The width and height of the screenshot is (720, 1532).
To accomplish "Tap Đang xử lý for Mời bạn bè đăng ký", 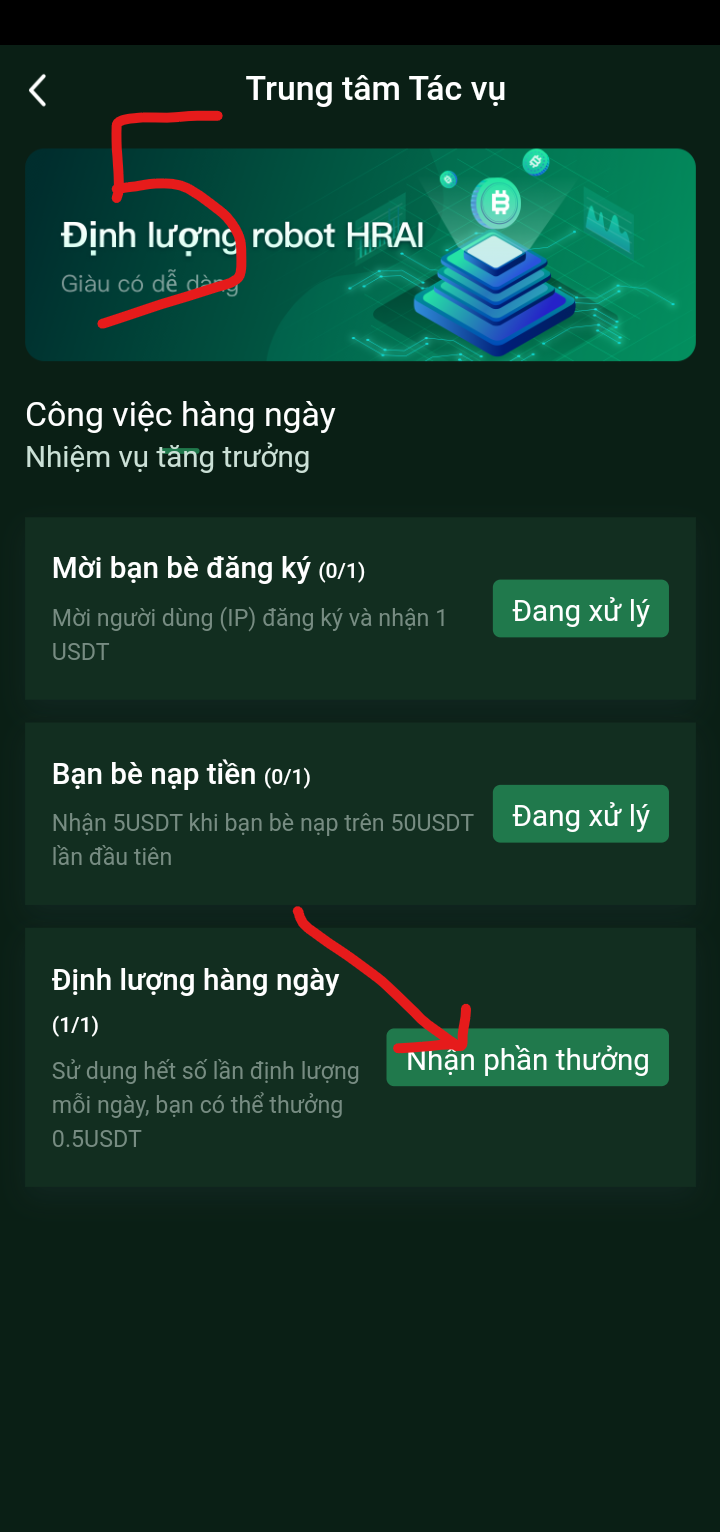I will (580, 609).
